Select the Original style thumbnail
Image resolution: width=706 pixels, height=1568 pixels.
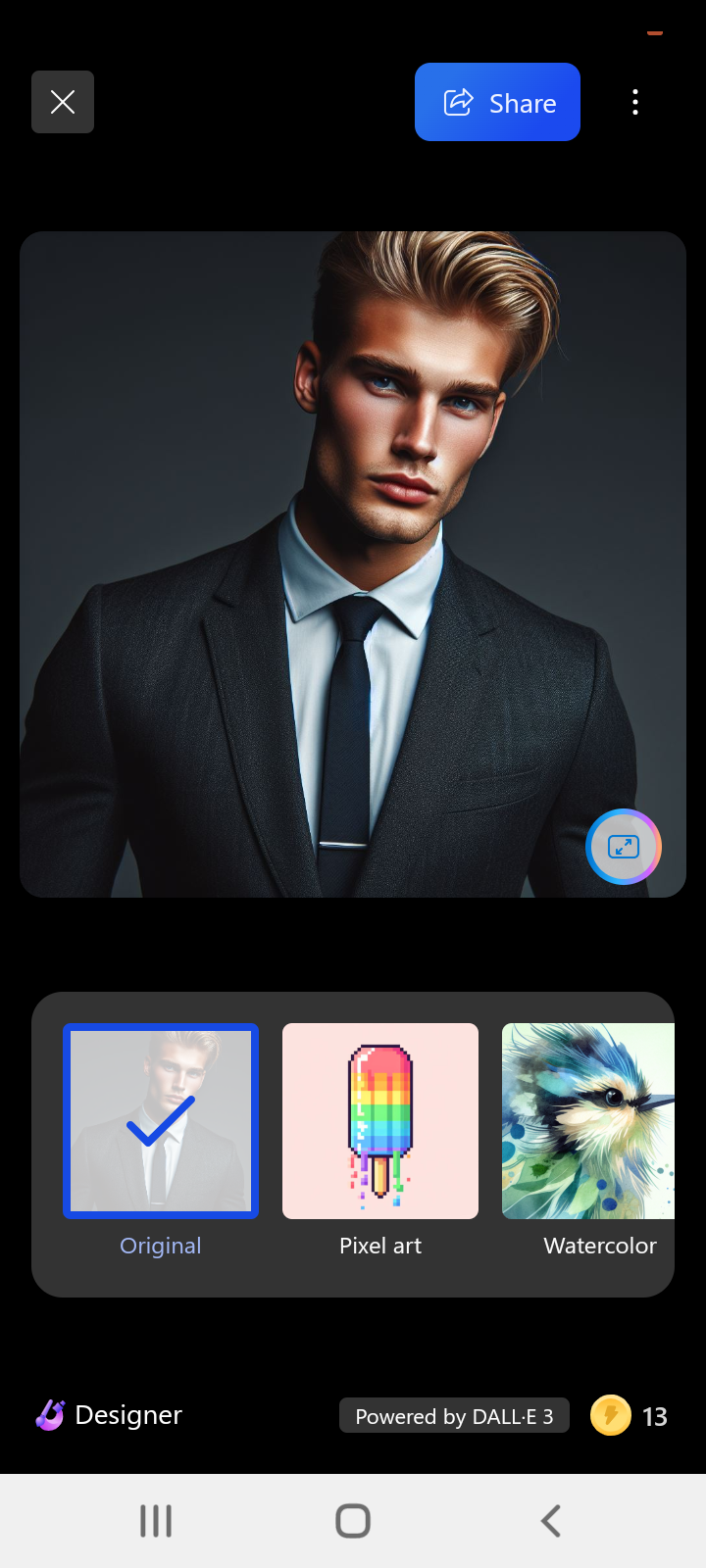[161, 1121]
